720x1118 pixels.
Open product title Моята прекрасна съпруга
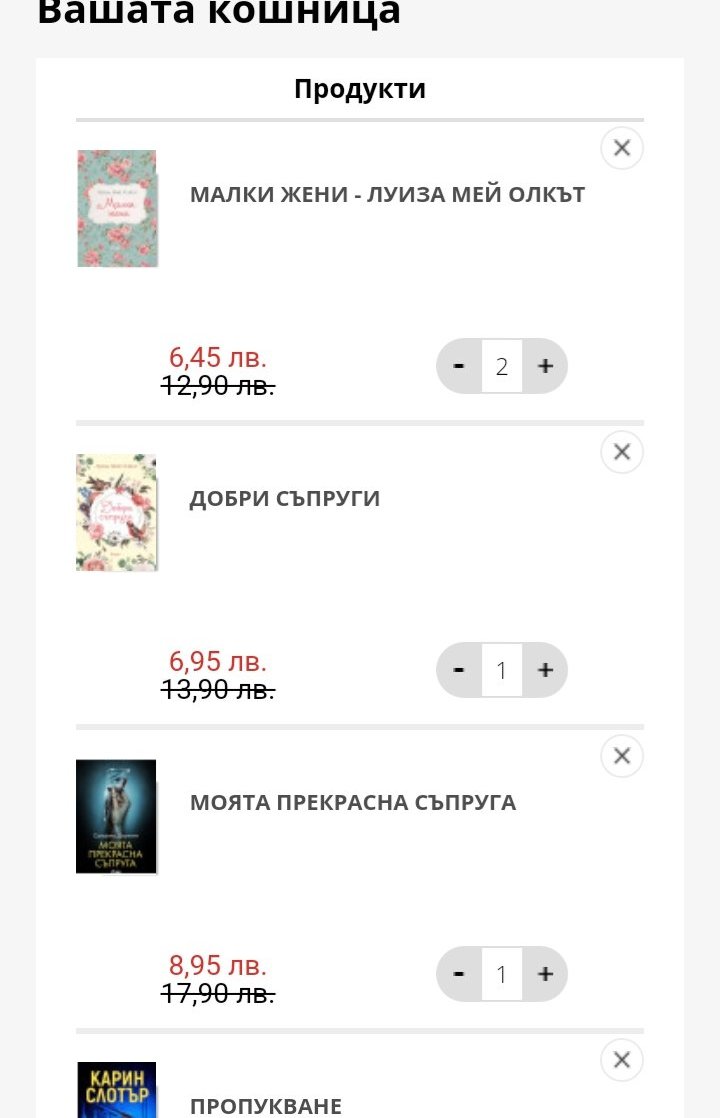click(x=353, y=802)
